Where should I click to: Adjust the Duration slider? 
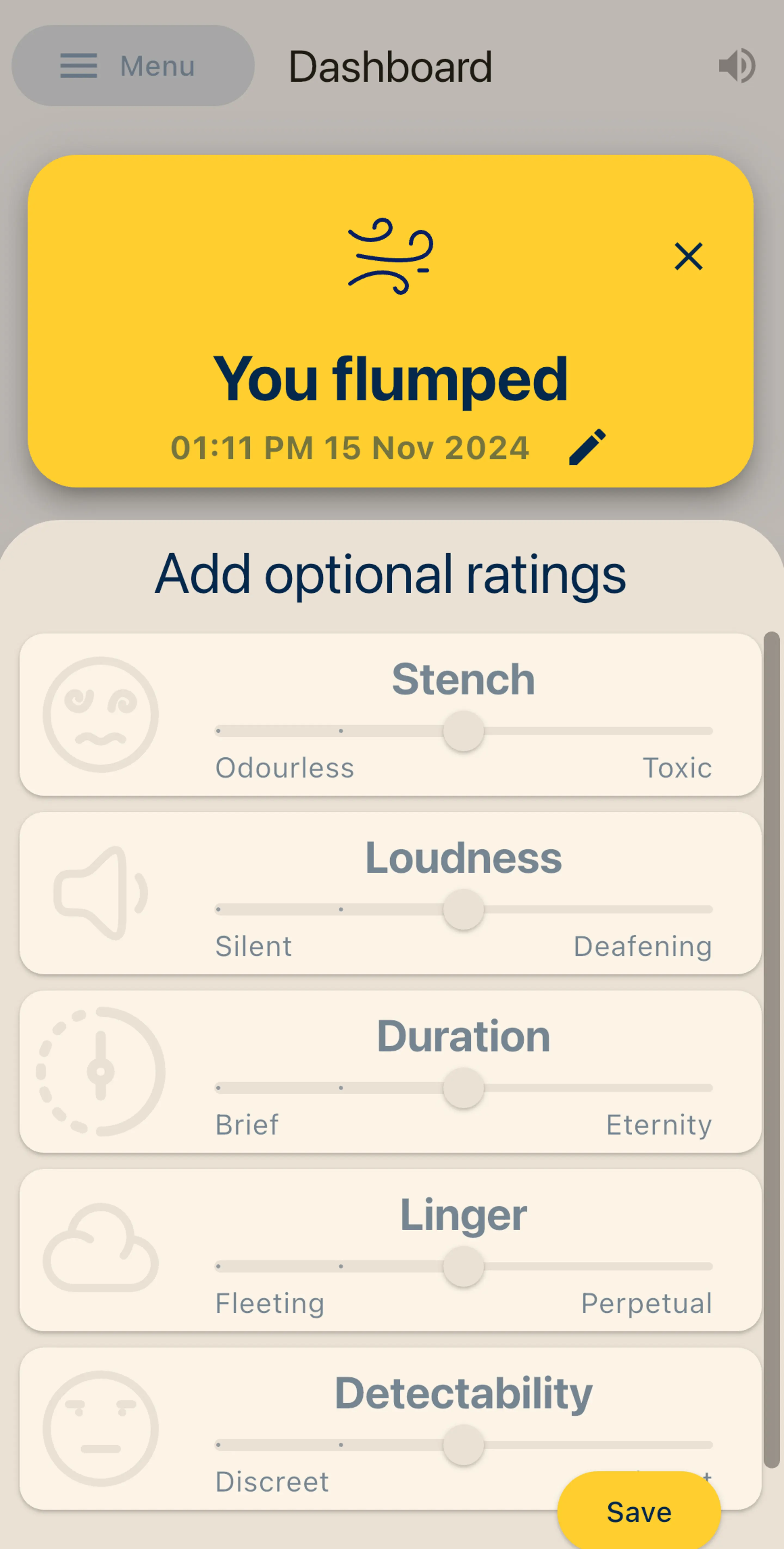tap(464, 1088)
